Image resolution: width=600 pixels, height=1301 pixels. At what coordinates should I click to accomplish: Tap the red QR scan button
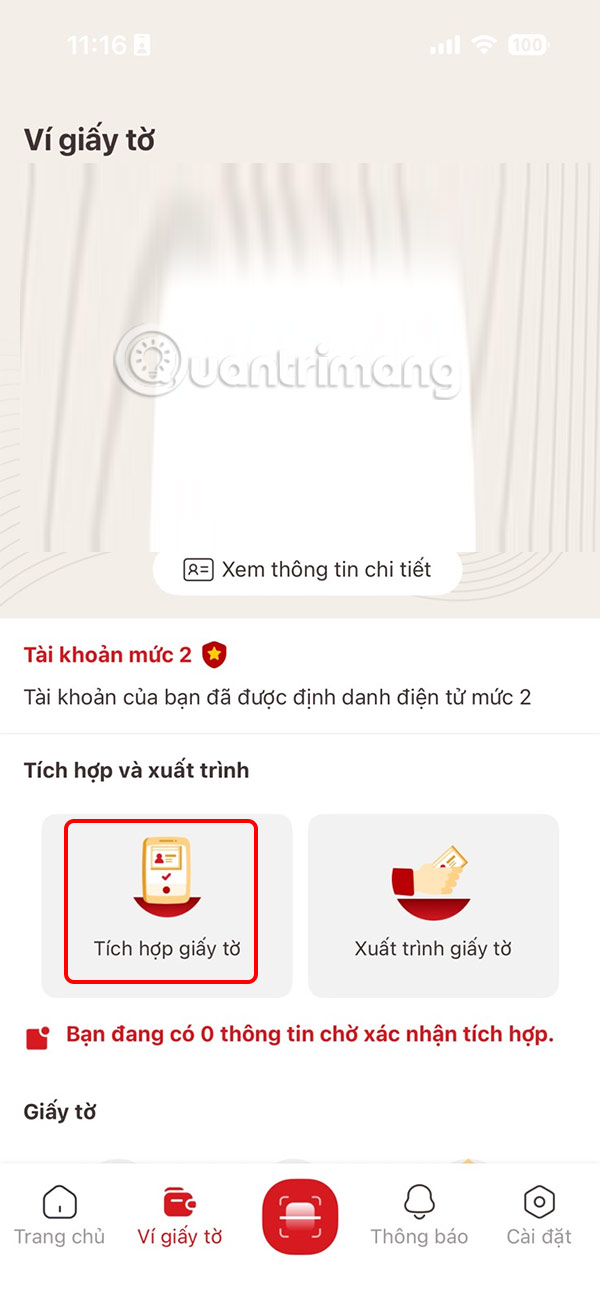point(300,1215)
